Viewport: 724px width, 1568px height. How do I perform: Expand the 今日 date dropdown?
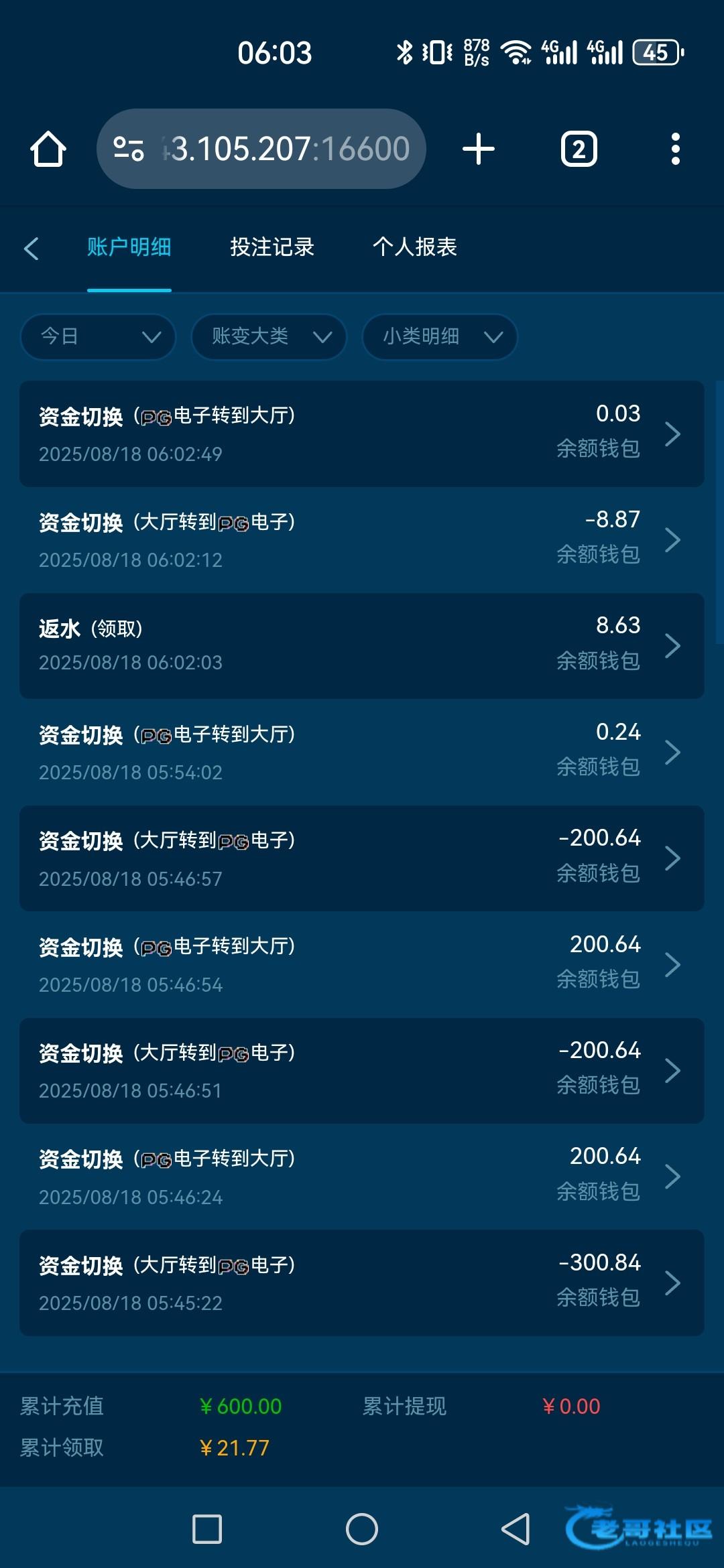[99, 336]
